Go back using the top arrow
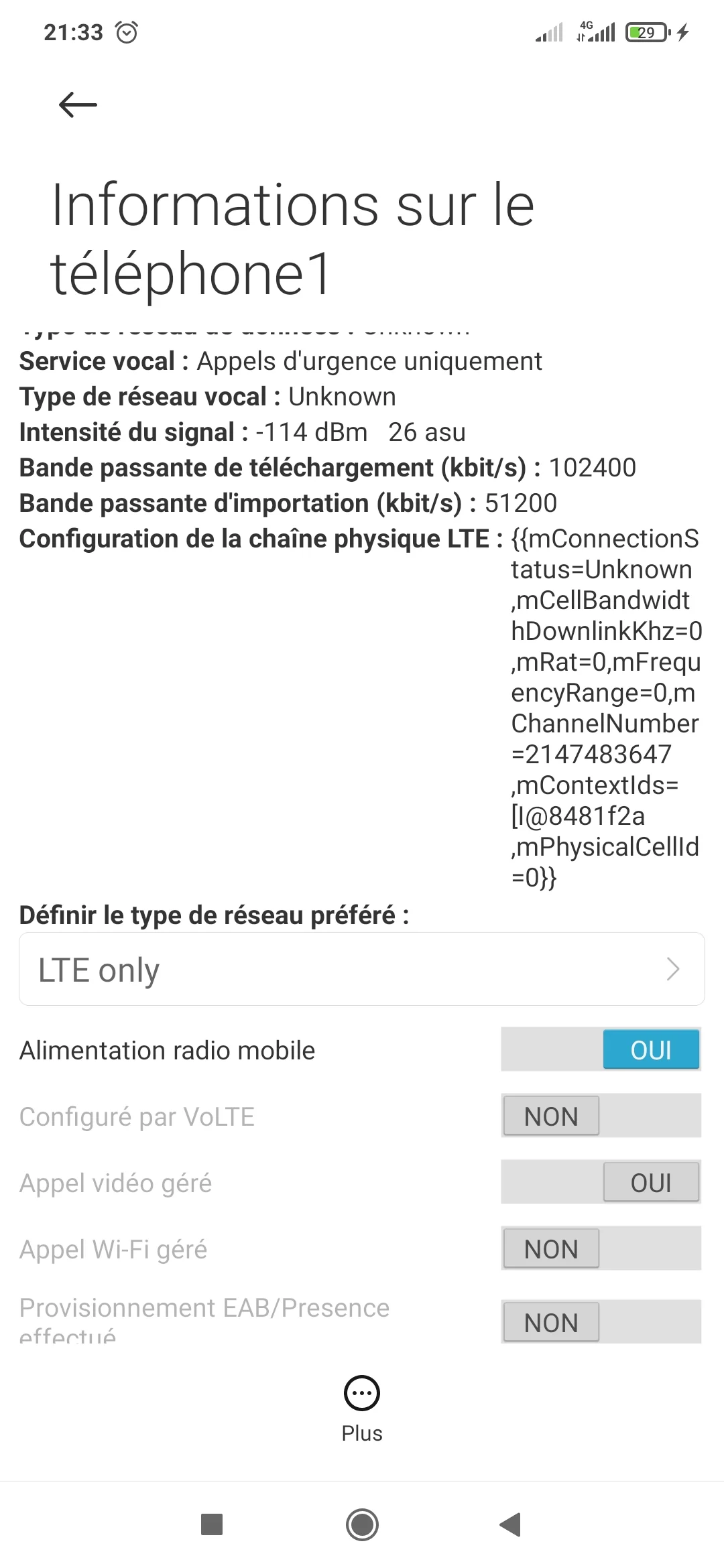Image resolution: width=724 pixels, height=1568 pixels. point(78,105)
